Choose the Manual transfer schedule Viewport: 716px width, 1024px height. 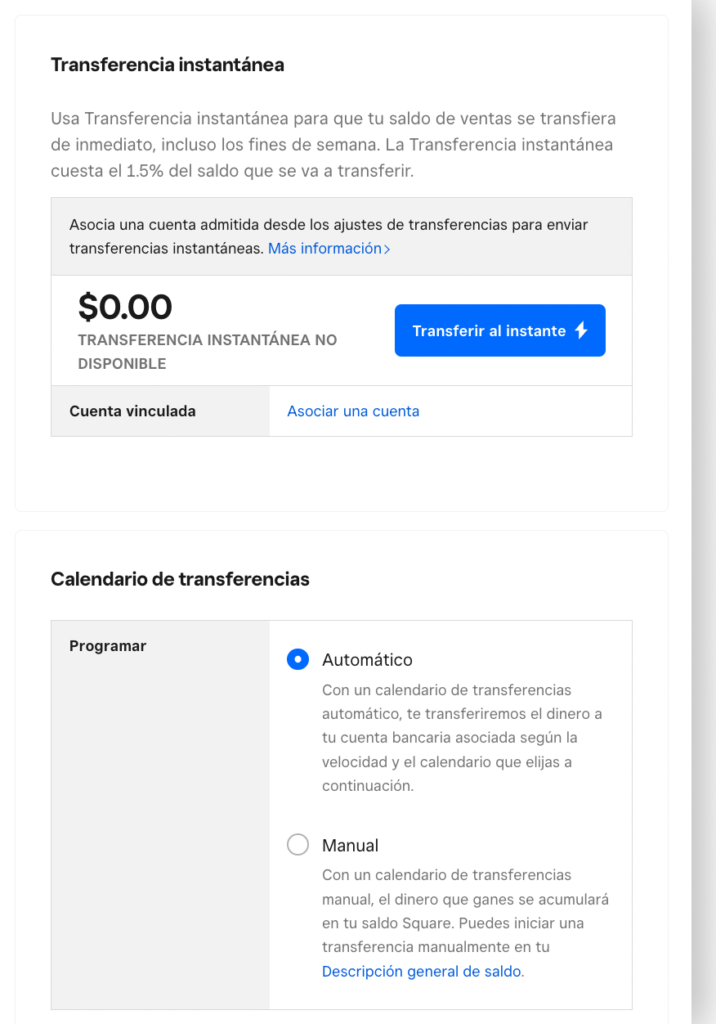pyautogui.click(x=298, y=845)
